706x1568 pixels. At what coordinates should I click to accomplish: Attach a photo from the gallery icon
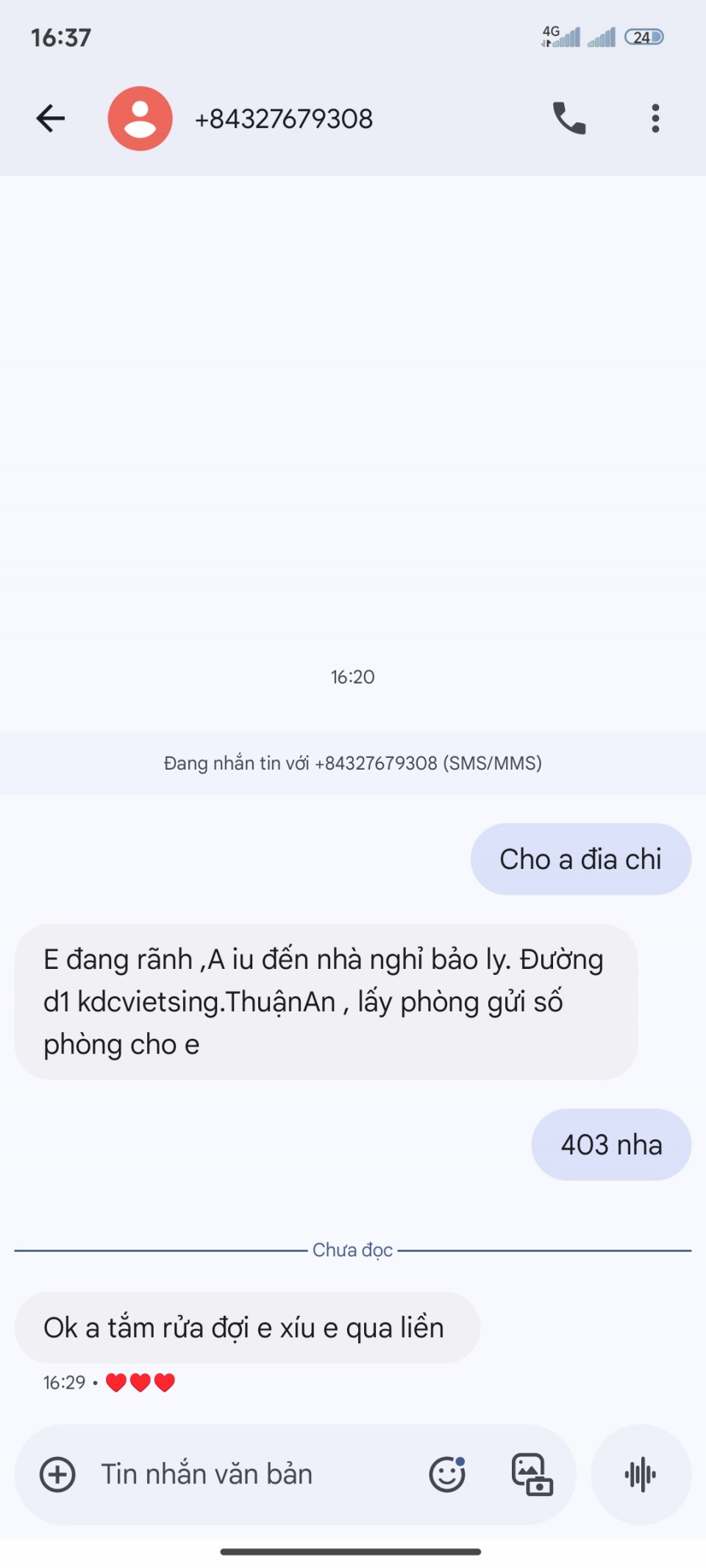532,1475
